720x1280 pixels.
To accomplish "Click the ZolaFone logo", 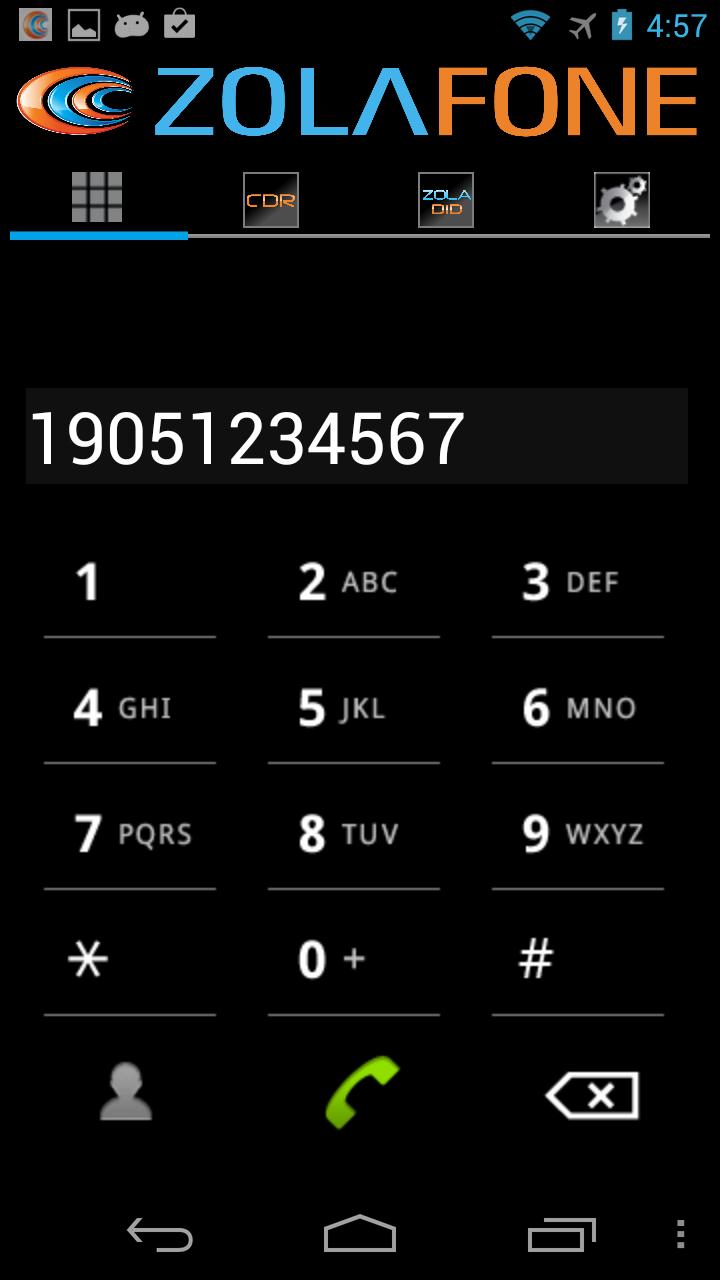I will click(x=360, y=97).
